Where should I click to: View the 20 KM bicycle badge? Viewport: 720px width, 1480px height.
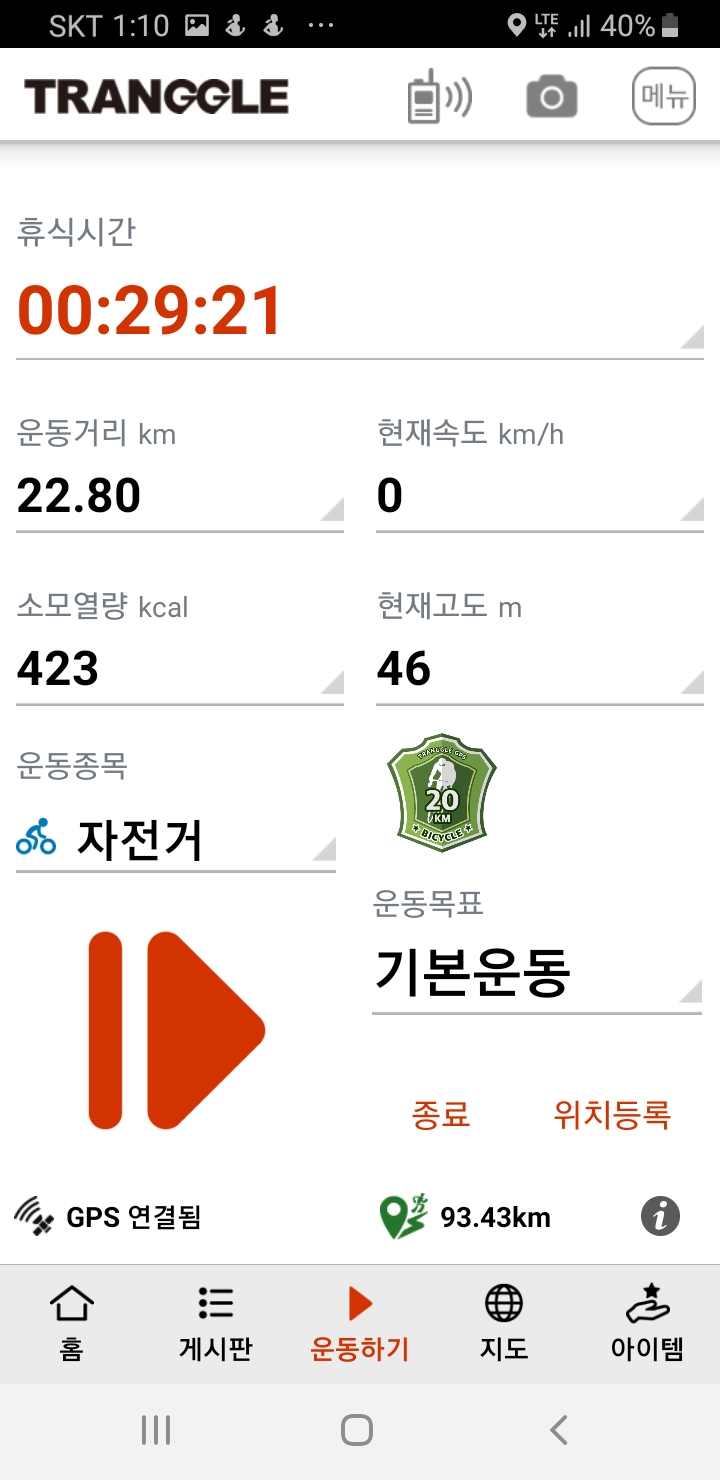coord(441,793)
